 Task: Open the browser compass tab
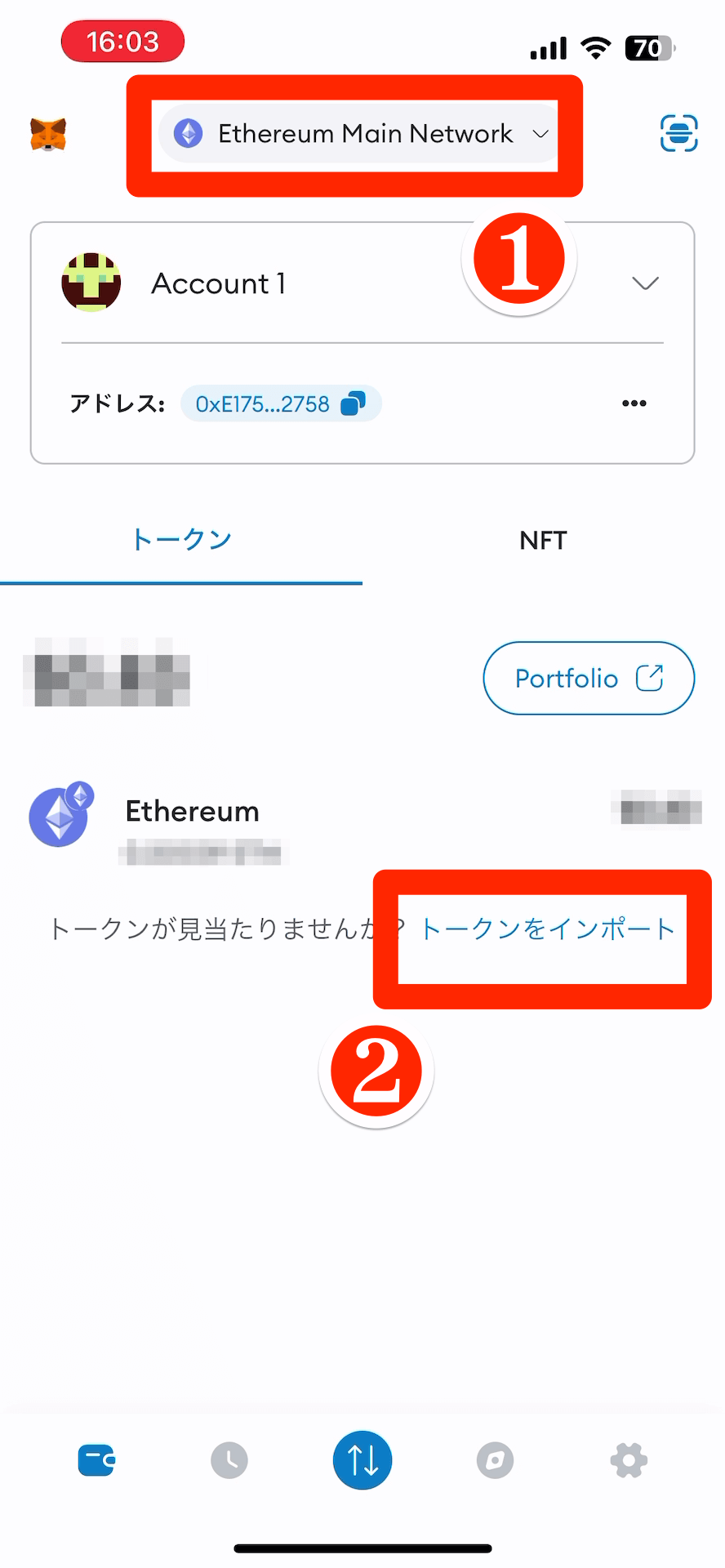[x=495, y=1460]
